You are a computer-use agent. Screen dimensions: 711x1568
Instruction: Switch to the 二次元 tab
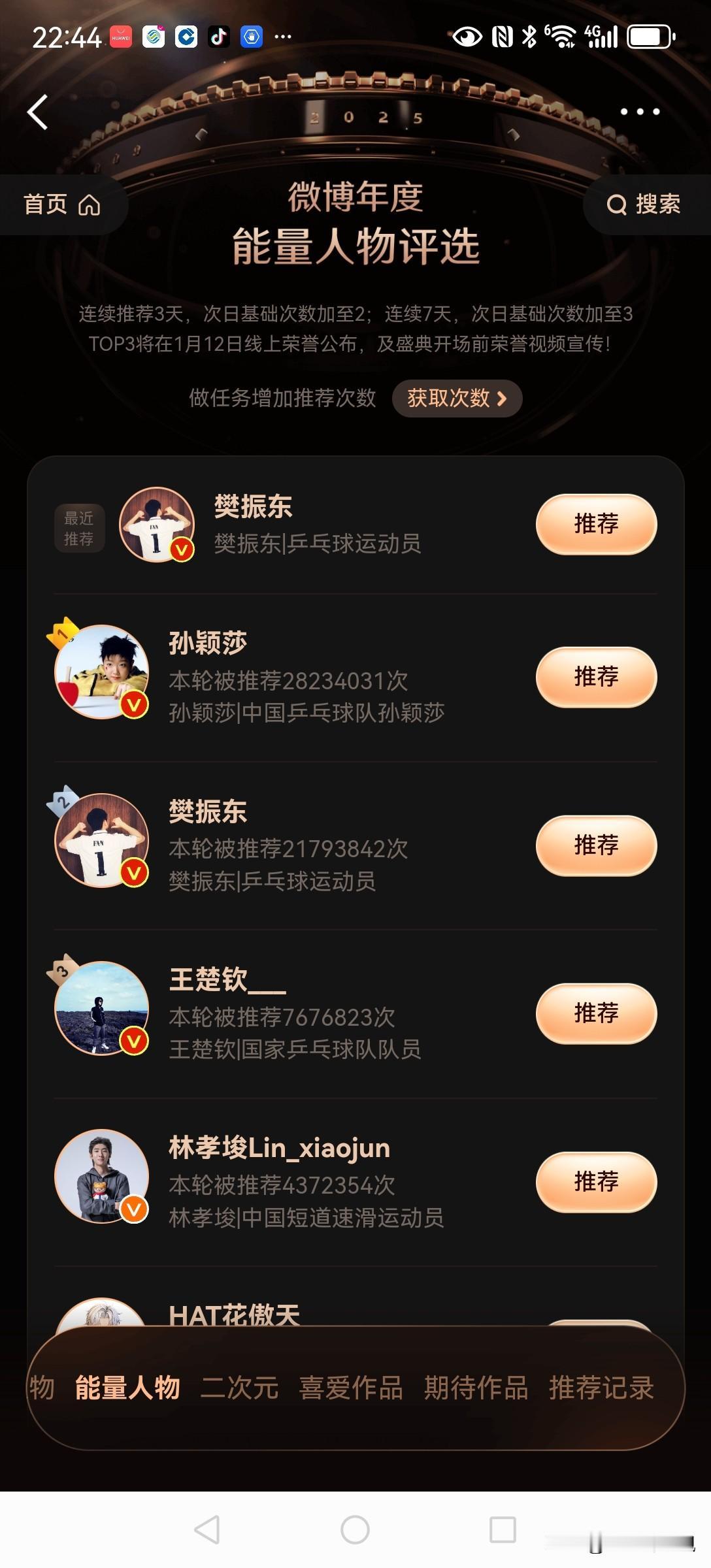click(x=240, y=1388)
